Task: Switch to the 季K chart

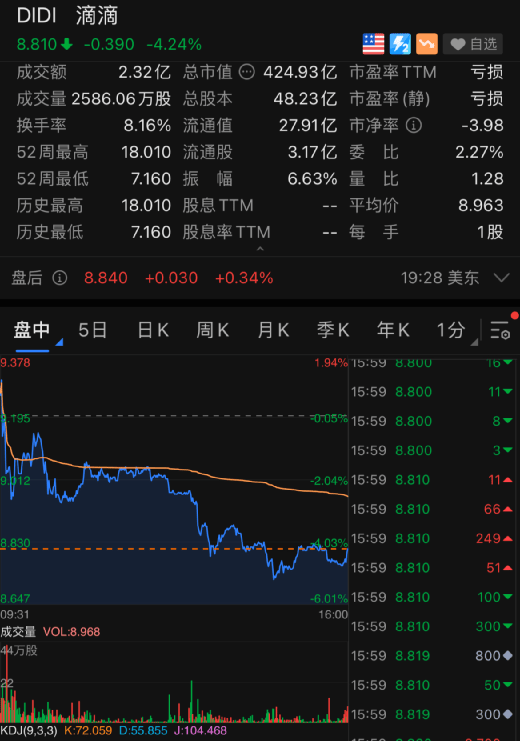Action: pos(333,330)
